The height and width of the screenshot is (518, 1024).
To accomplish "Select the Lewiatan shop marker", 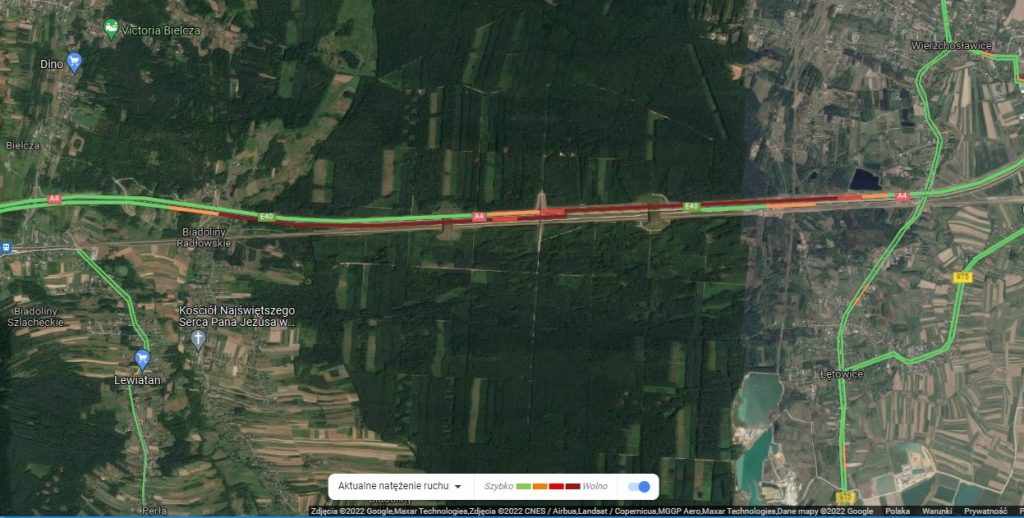I will tap(143, 358).
